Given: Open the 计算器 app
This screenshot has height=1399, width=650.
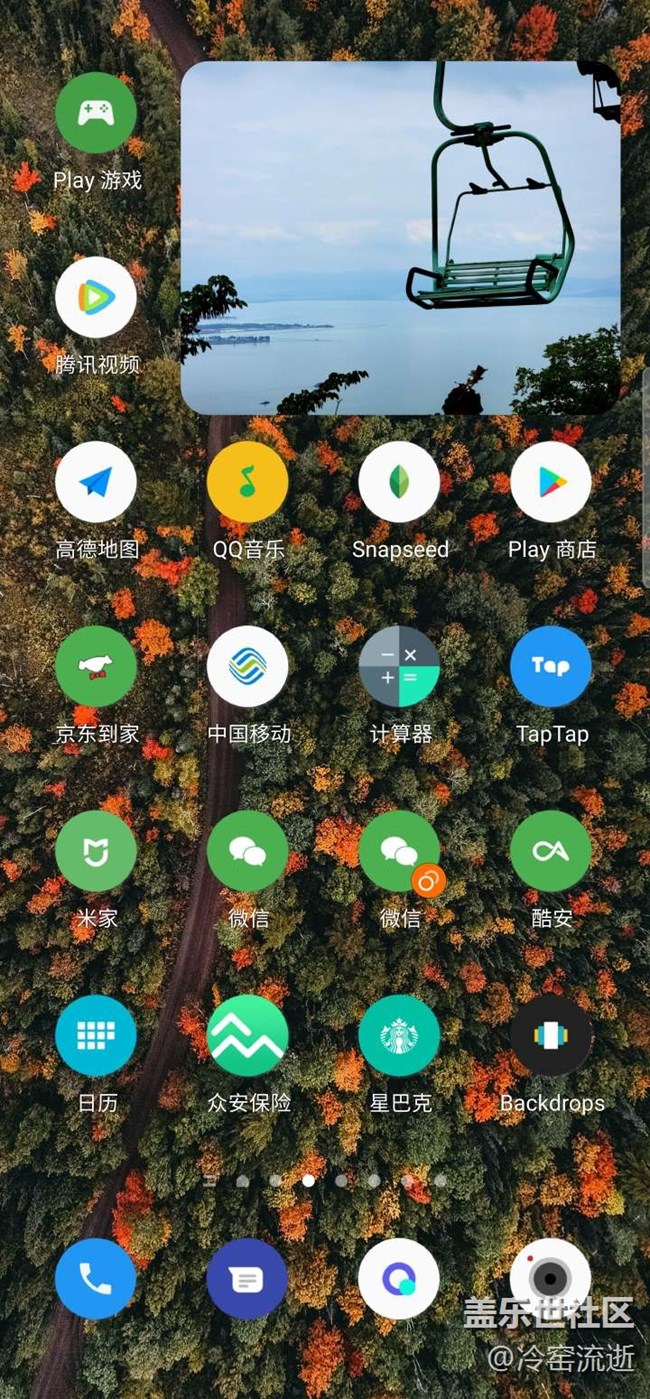Looking at the screenshot, I should (x=399, y=666).
